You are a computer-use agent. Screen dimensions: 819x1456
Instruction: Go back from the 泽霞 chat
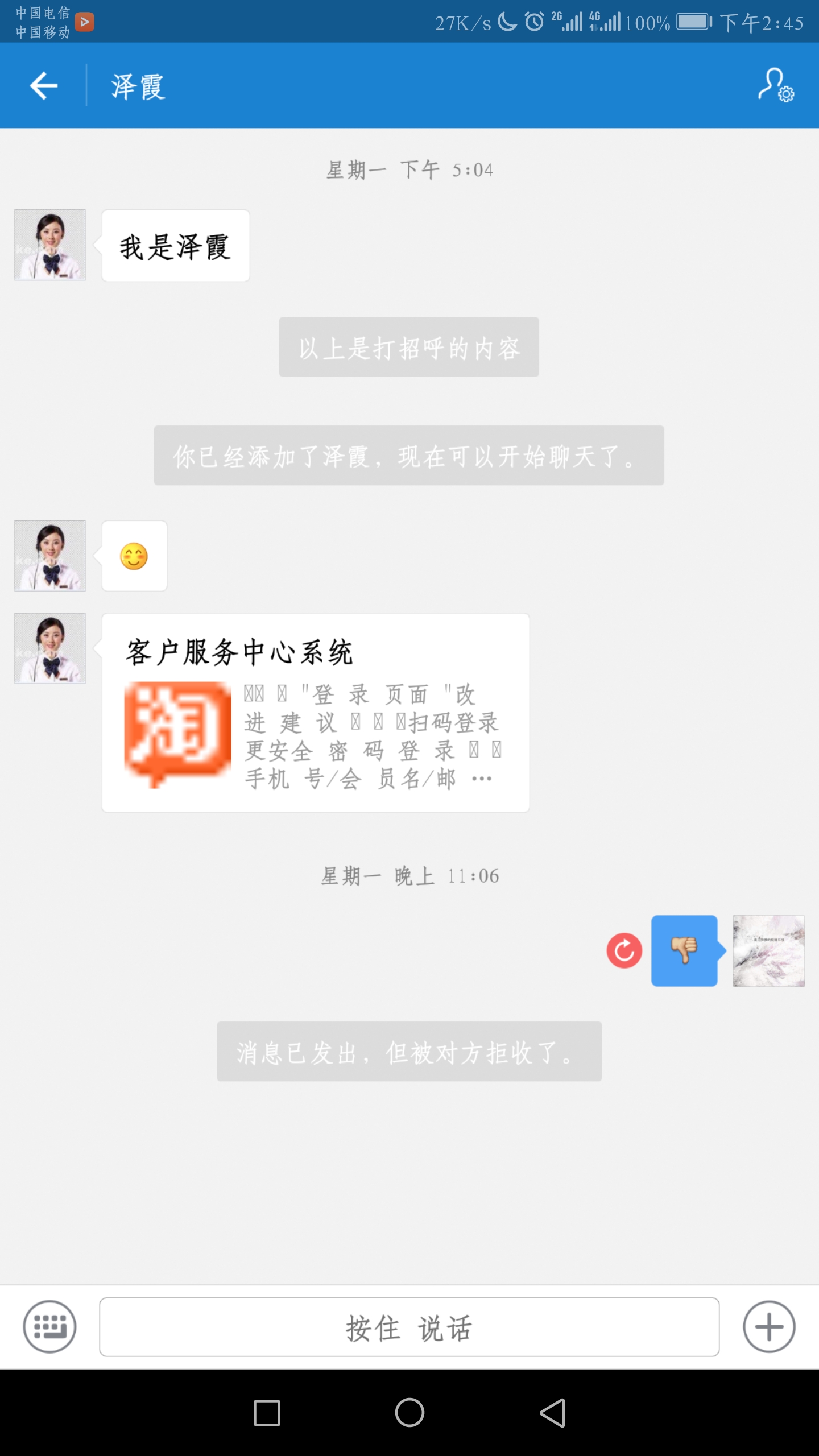44,86
